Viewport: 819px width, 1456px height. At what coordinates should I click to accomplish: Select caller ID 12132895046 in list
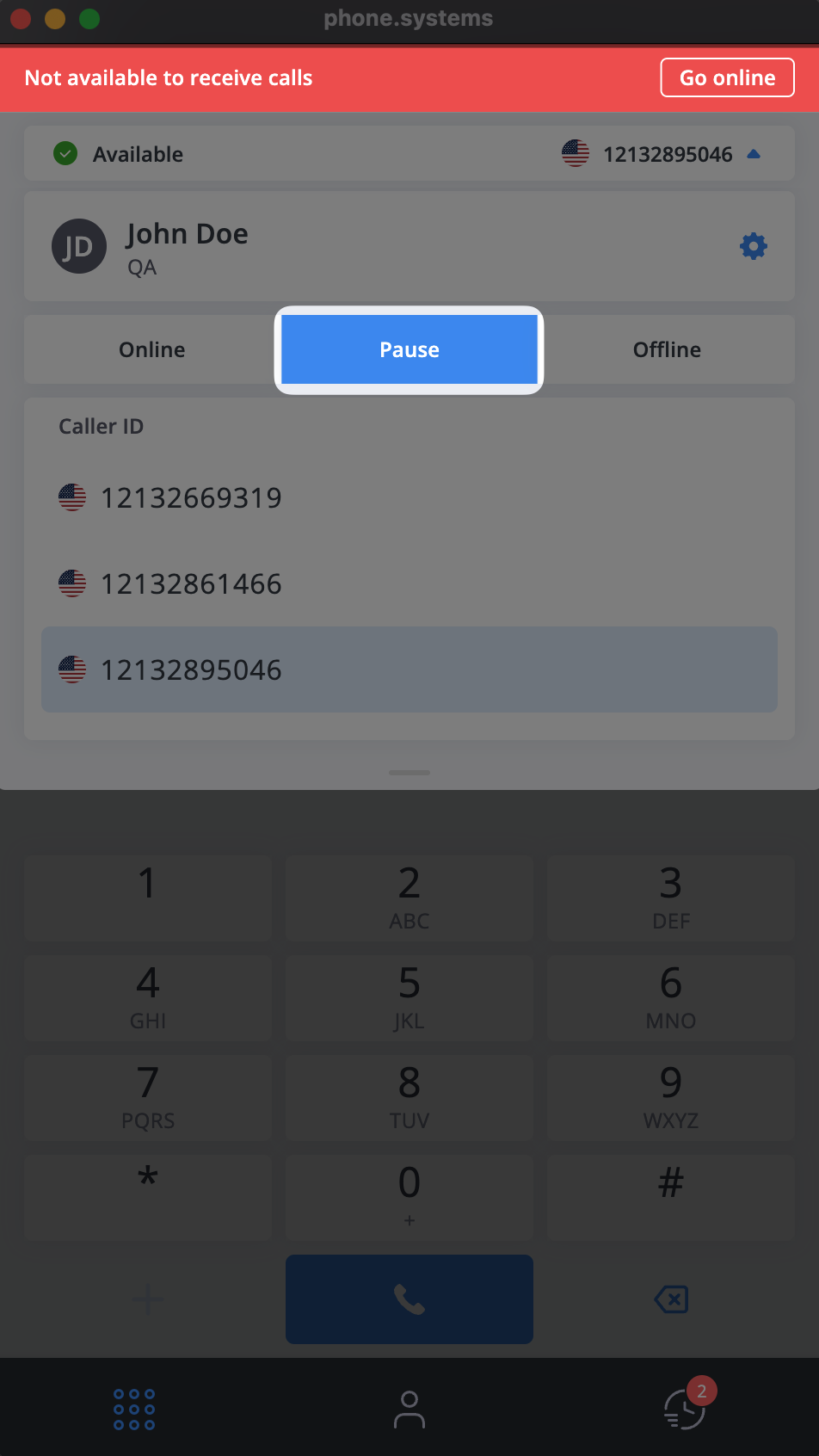(409, 669)
